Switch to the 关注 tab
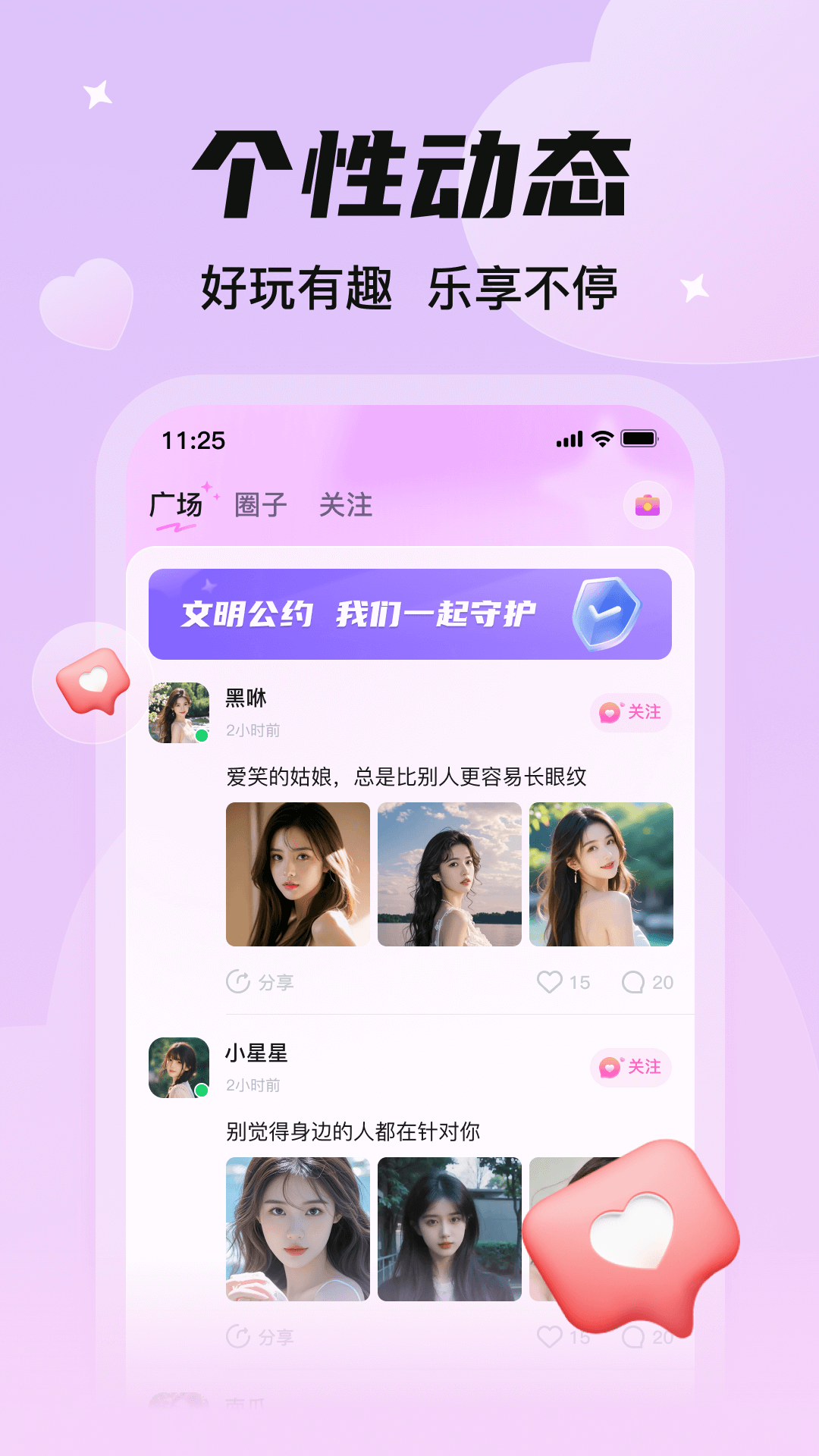The image size is (819, 1456). [348, 504]
